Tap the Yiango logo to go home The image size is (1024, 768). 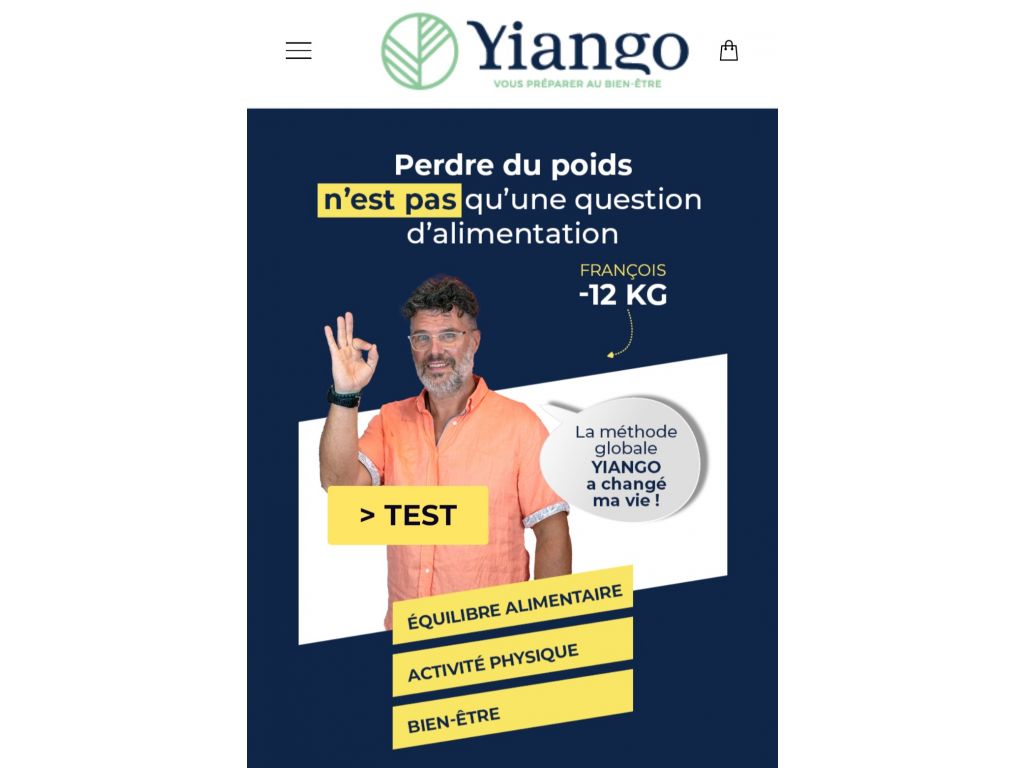point(535,51)
